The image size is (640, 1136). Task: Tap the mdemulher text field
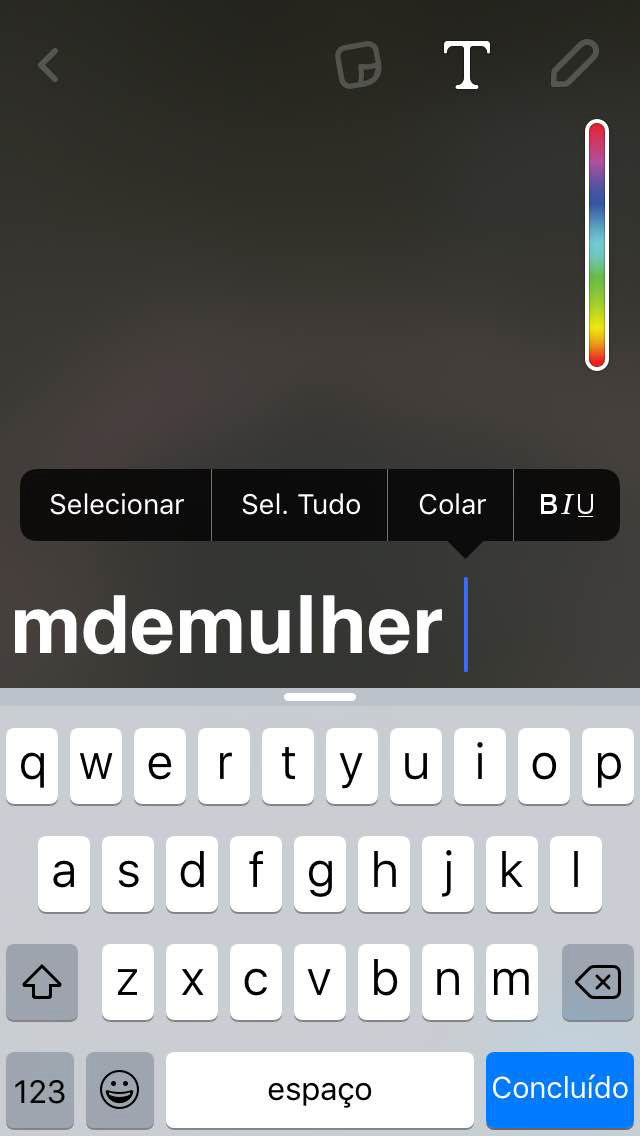pyautogui.click(x=228, y=628)
